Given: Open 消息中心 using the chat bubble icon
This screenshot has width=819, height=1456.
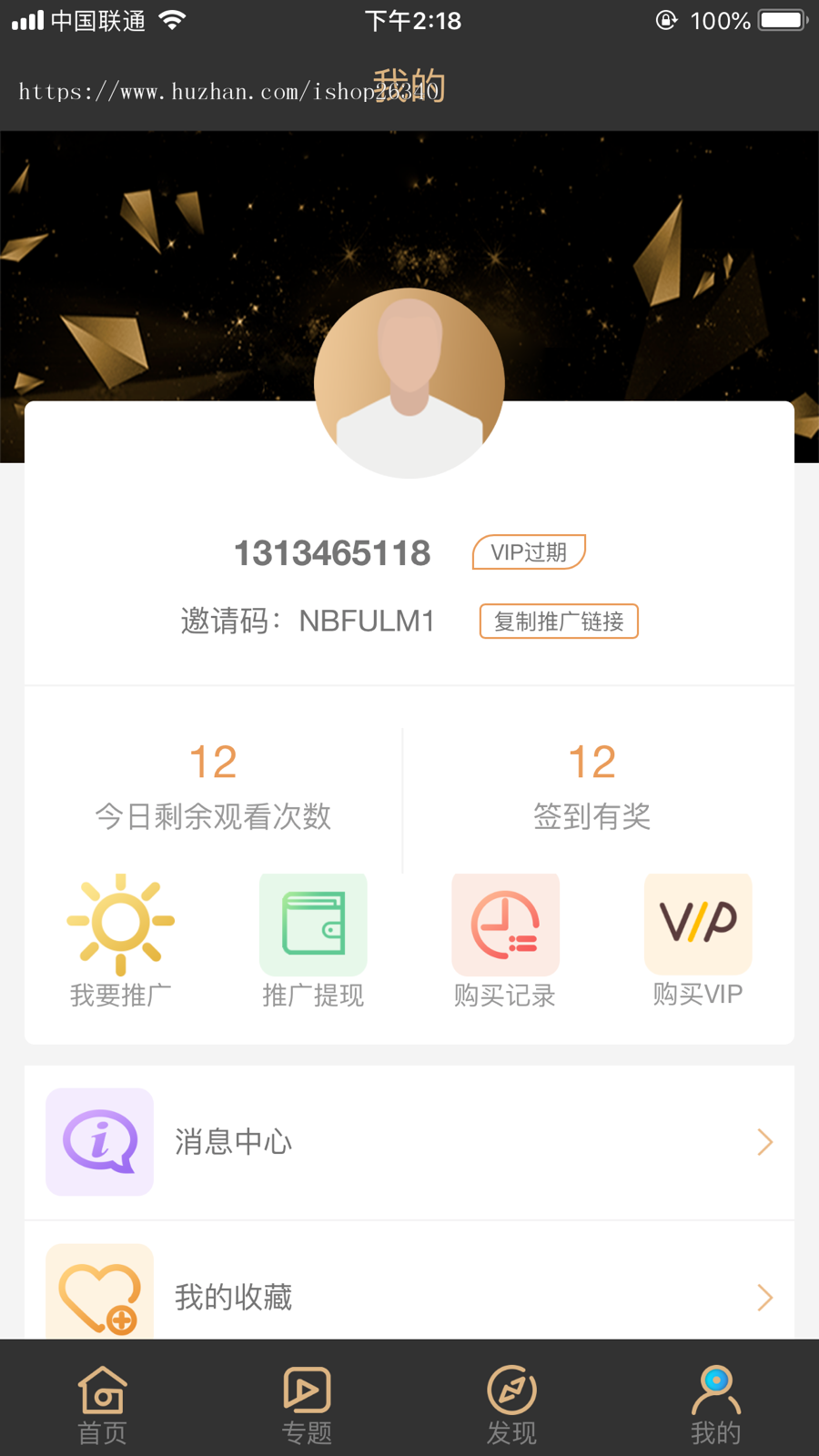Looking at the screenshot, I should [x=99, y=1142].
